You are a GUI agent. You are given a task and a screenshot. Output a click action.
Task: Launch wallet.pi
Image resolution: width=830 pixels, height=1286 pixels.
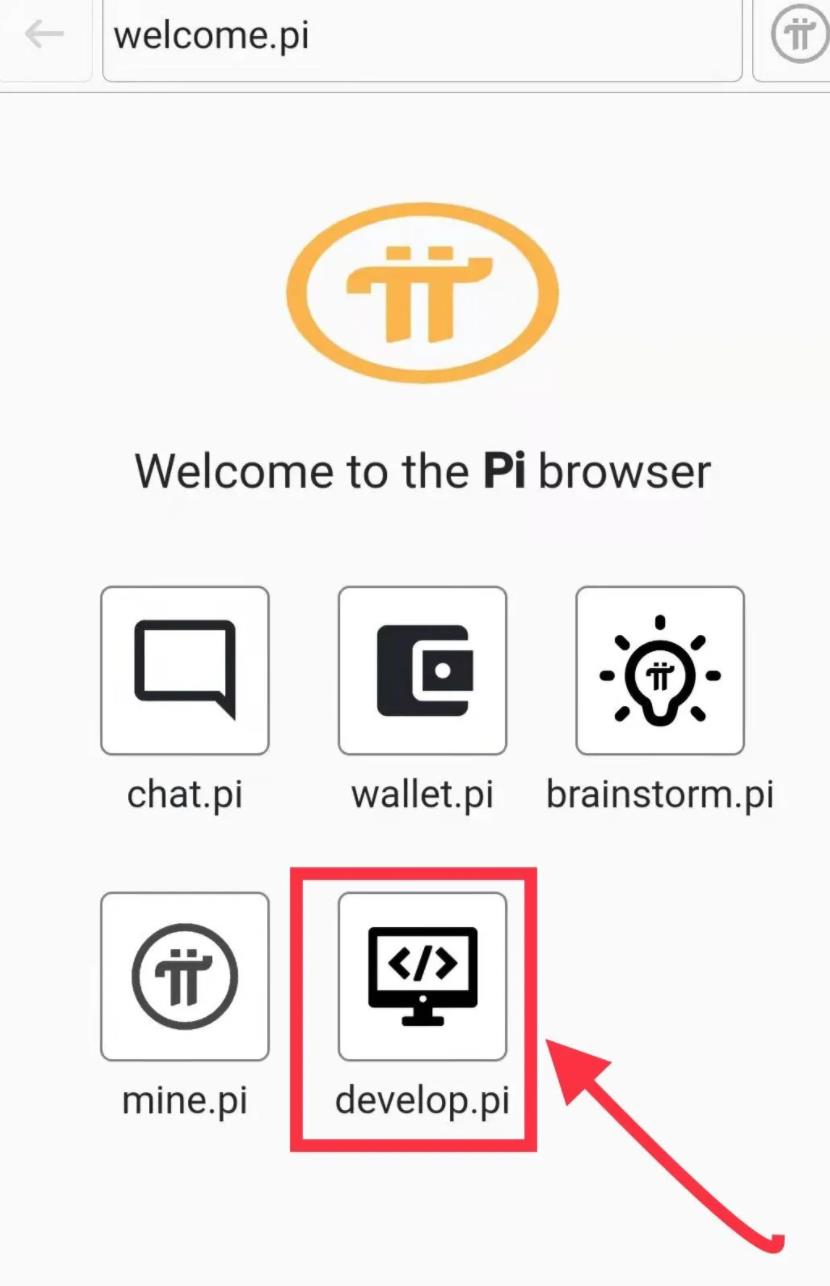422,670
